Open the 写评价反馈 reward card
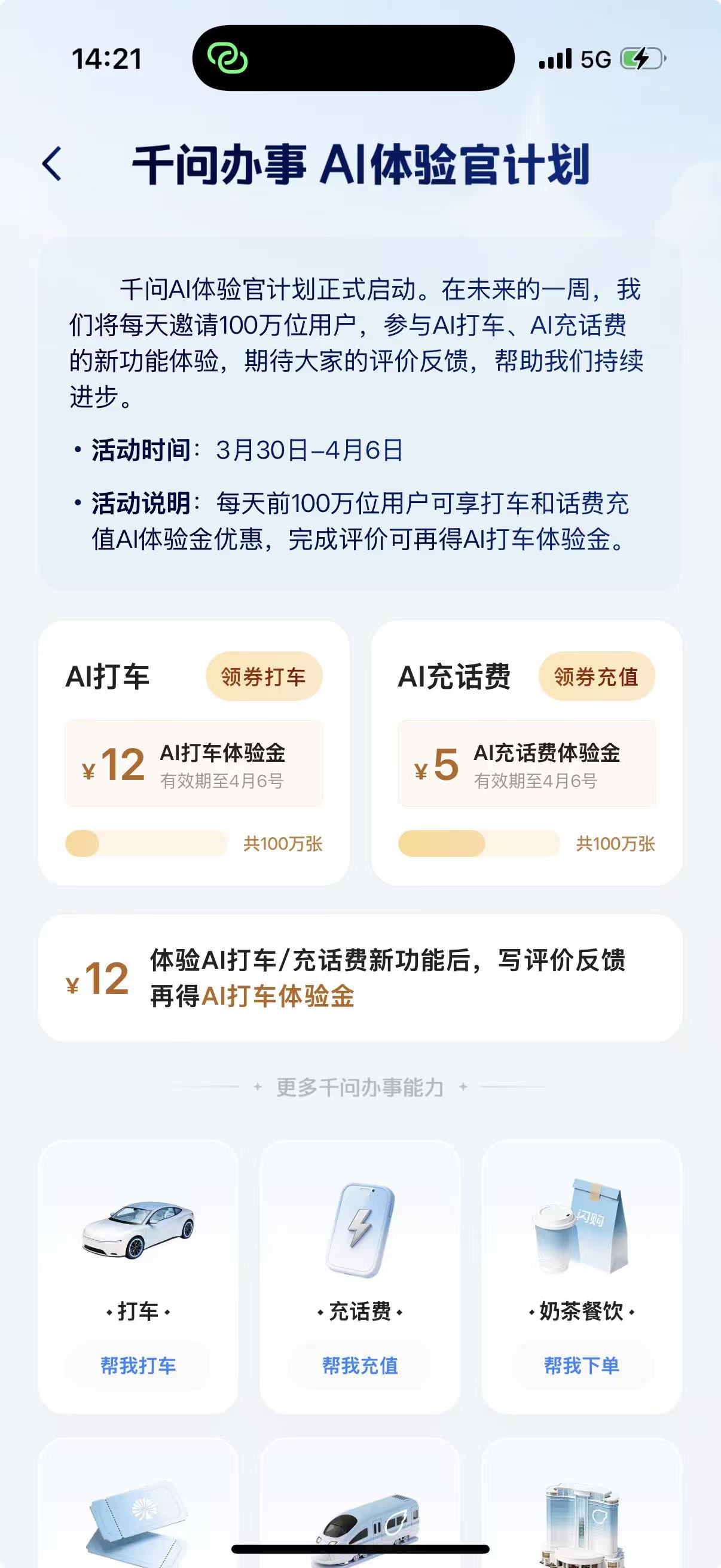The image size is (721, 1568). pyautogui.click(x=360, y=978)
